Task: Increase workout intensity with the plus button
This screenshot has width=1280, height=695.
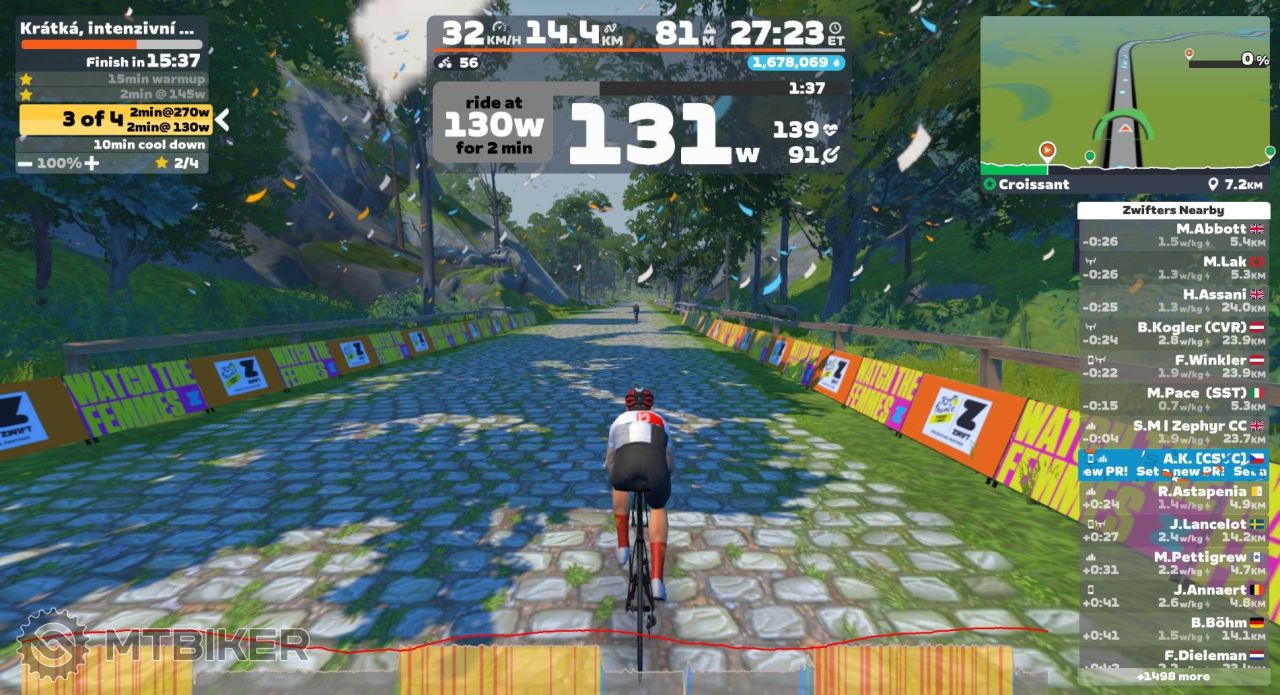Action: [x=92, y=163]
